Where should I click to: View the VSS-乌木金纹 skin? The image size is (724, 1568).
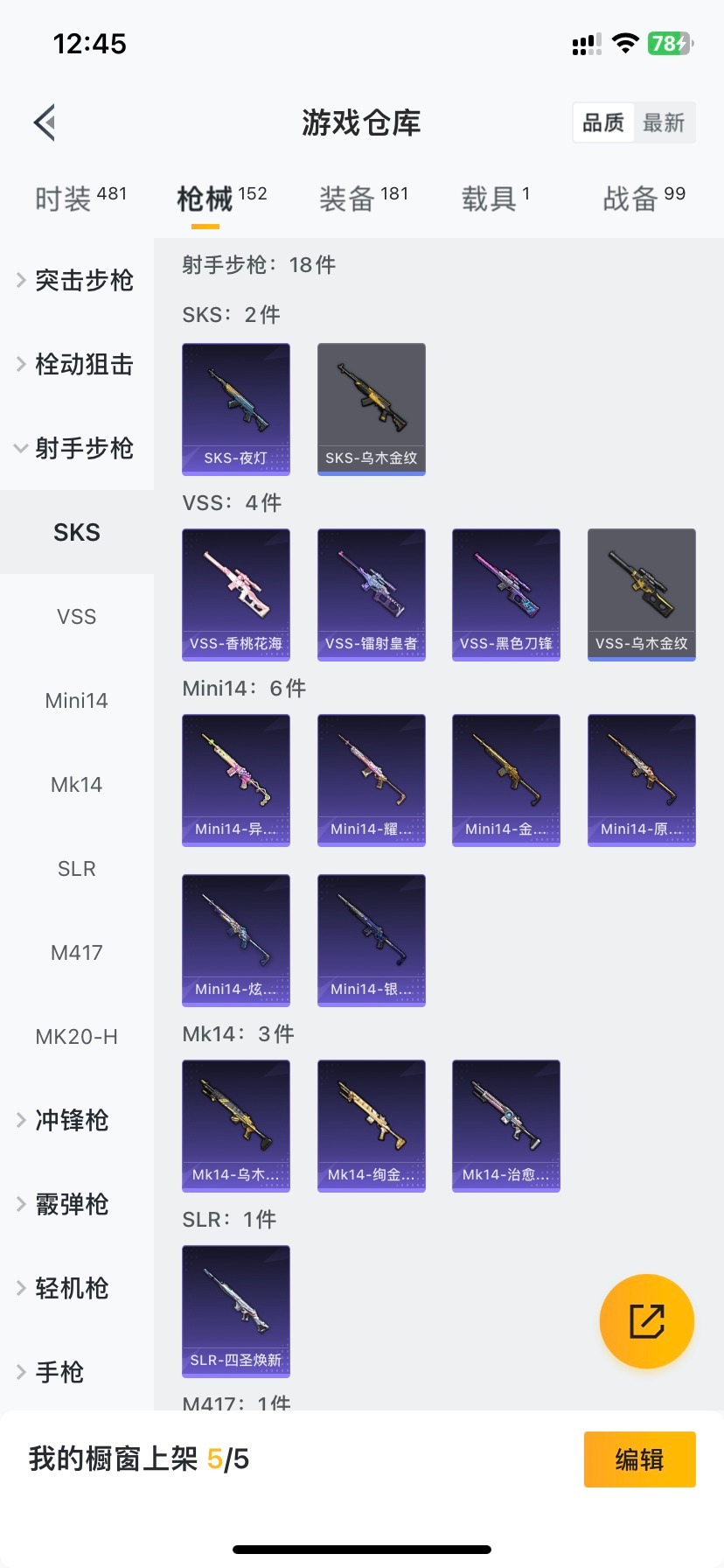tap(642, 594)
